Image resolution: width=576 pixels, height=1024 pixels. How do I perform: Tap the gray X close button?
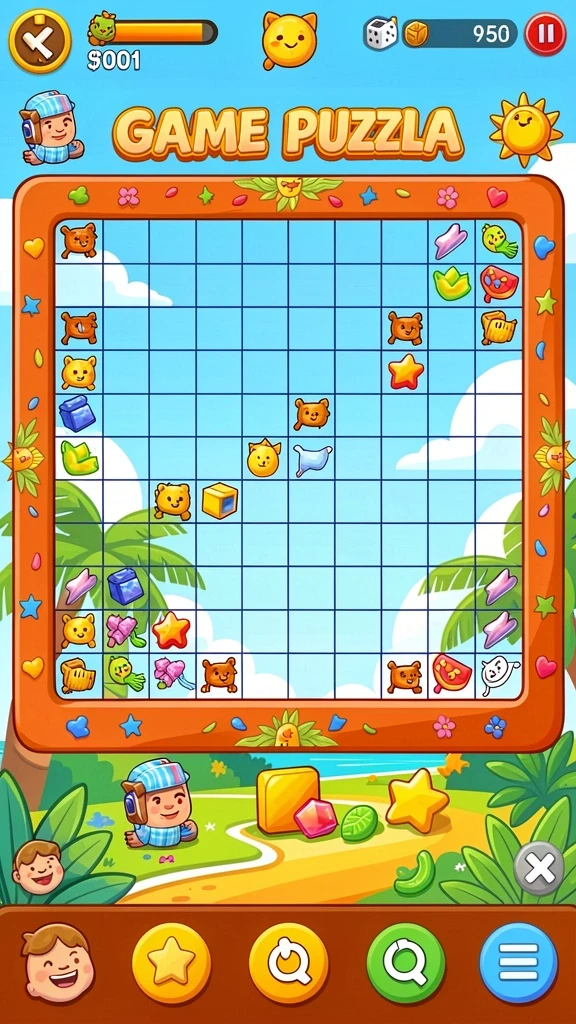click(539, 868)
